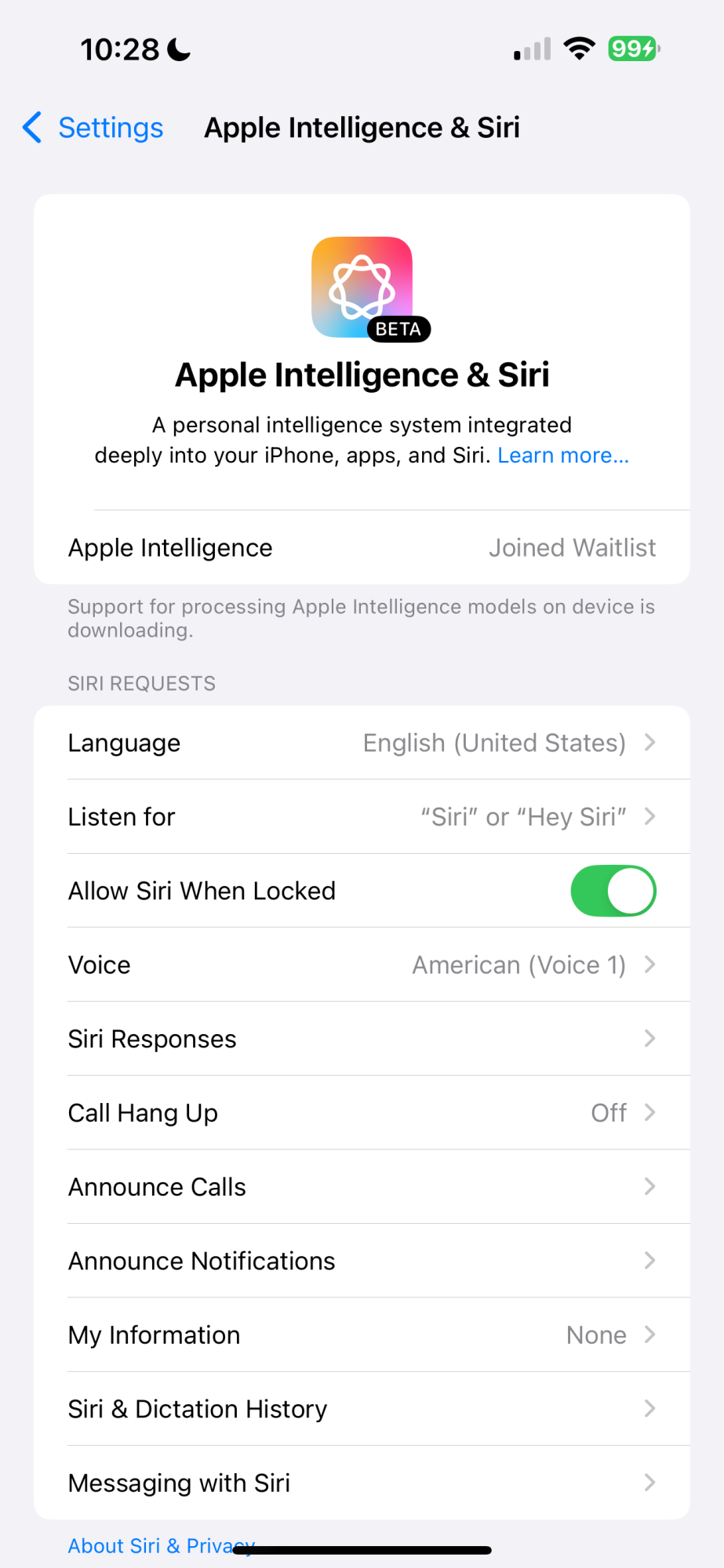Open Listen for options
Viewport: 724px width, 1568px height.
[x=362, y=817]
